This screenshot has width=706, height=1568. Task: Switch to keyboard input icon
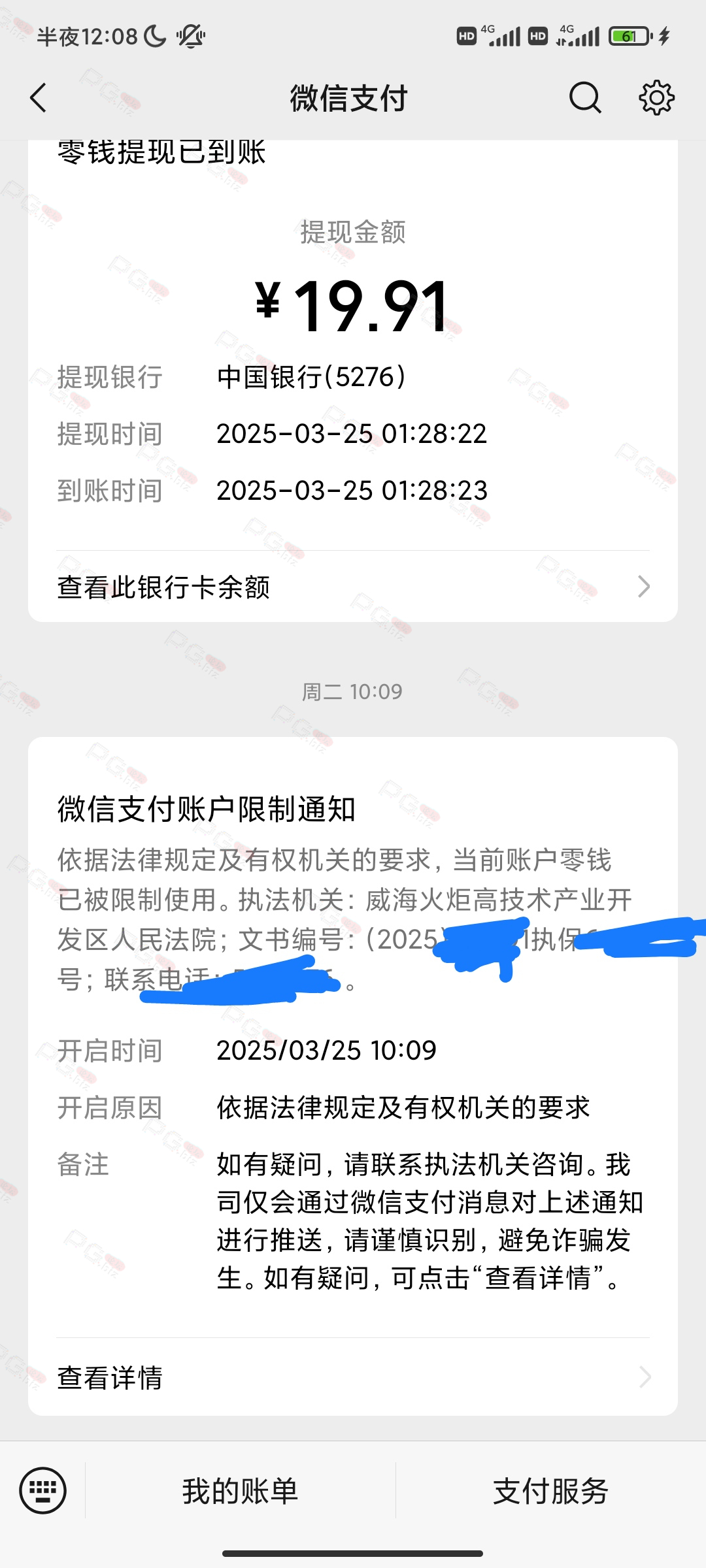pos(43,1491)
